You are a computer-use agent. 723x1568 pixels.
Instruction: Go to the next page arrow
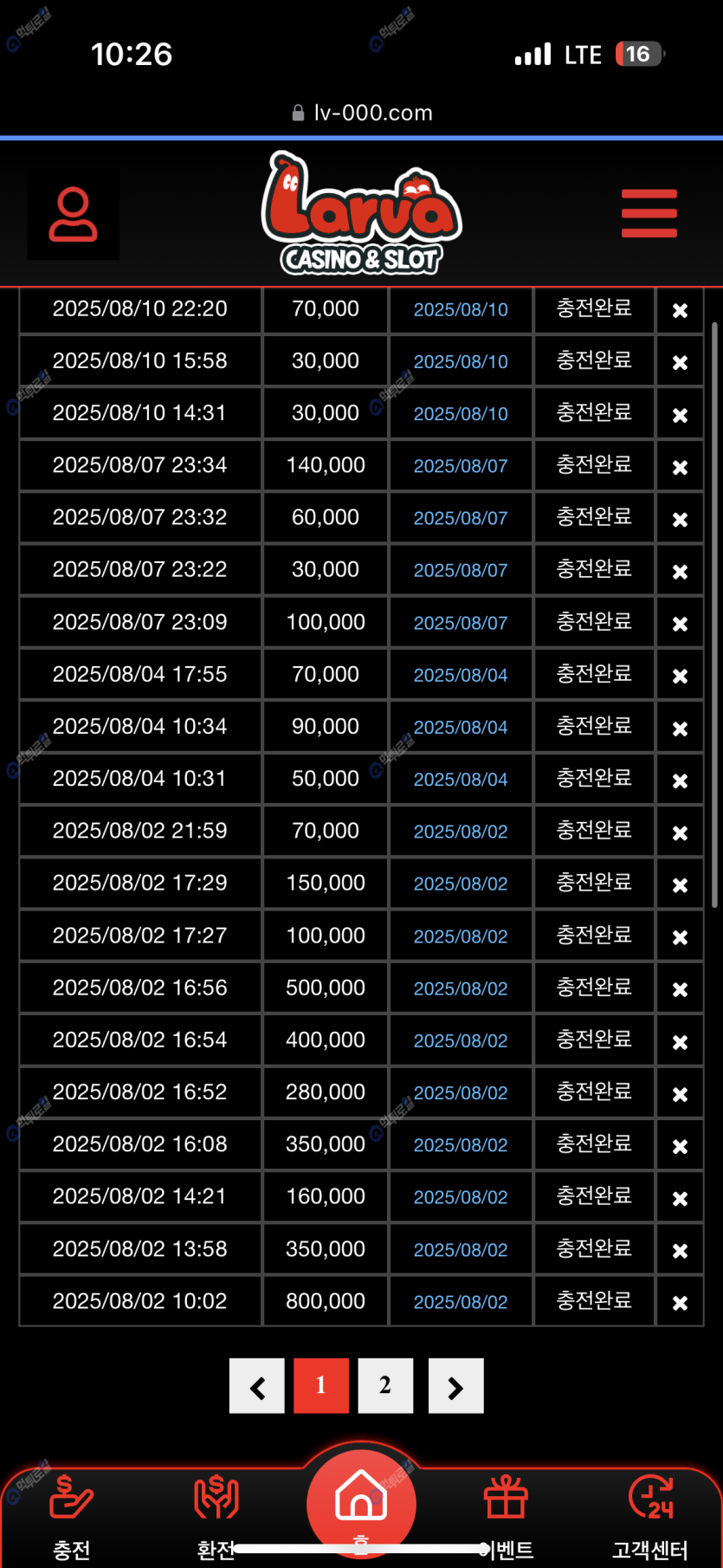tap(455, 1387)
